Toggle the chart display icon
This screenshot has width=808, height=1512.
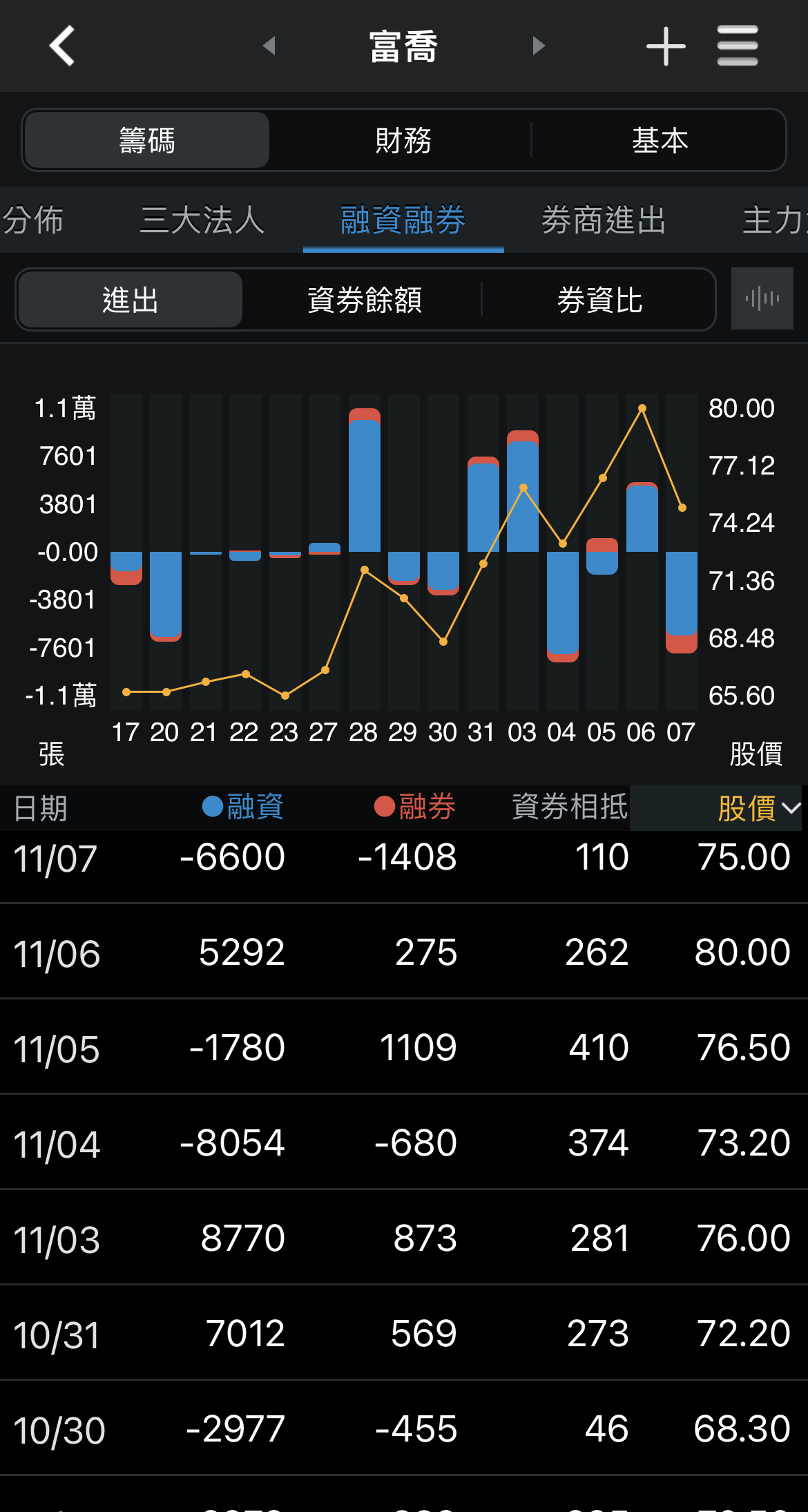click(762, 298)
